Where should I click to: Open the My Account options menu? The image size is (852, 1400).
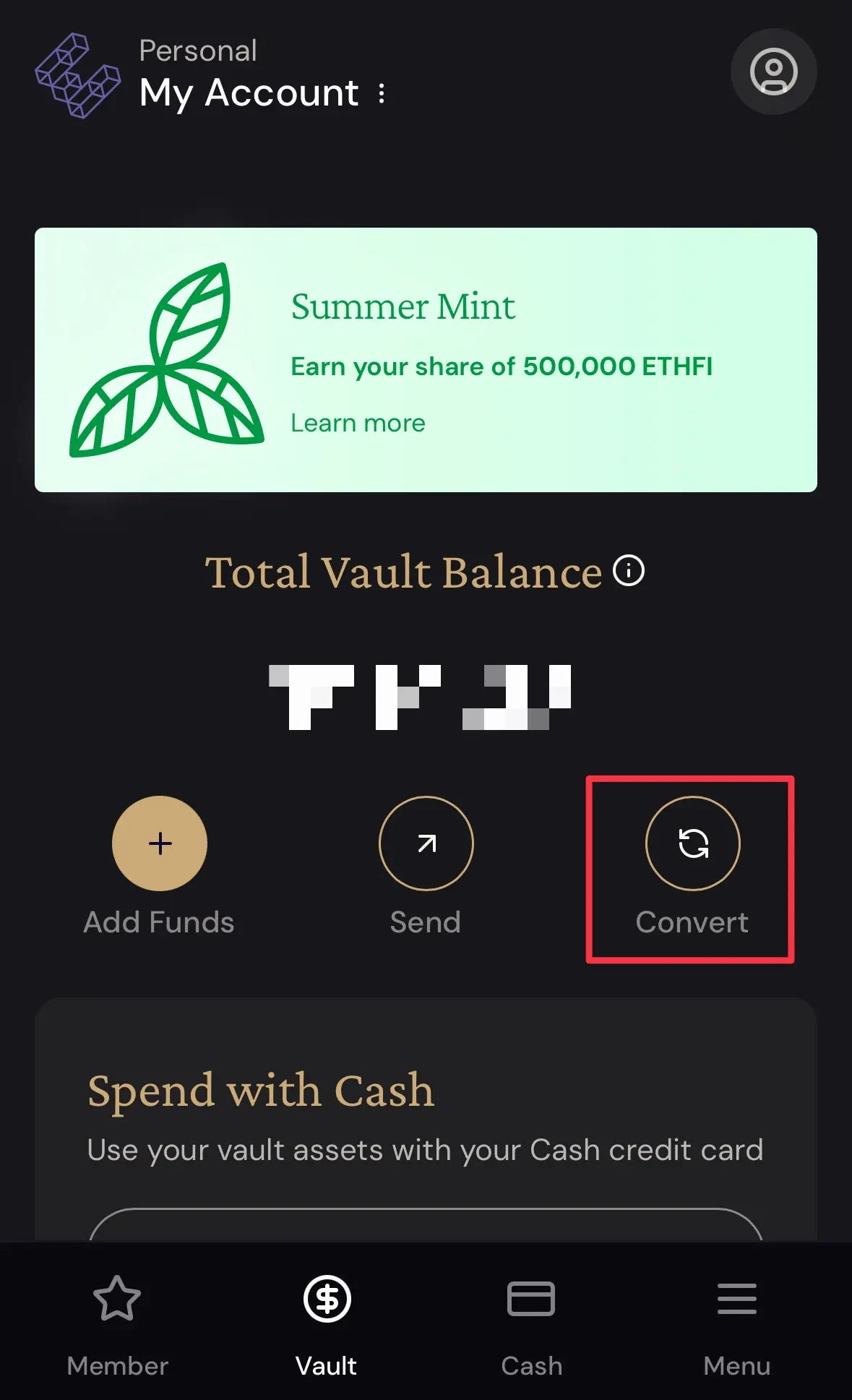(382, 93)
